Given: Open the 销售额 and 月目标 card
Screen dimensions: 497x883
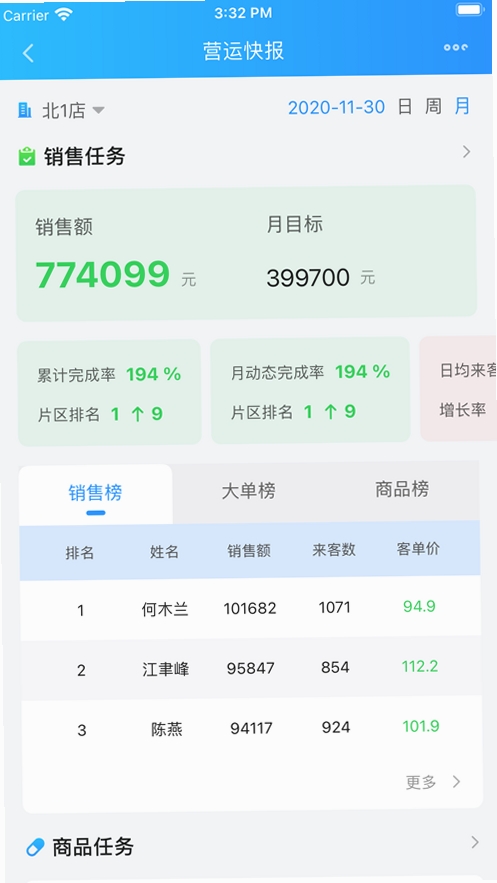Looking at the screenshot, I should point(247,253).
